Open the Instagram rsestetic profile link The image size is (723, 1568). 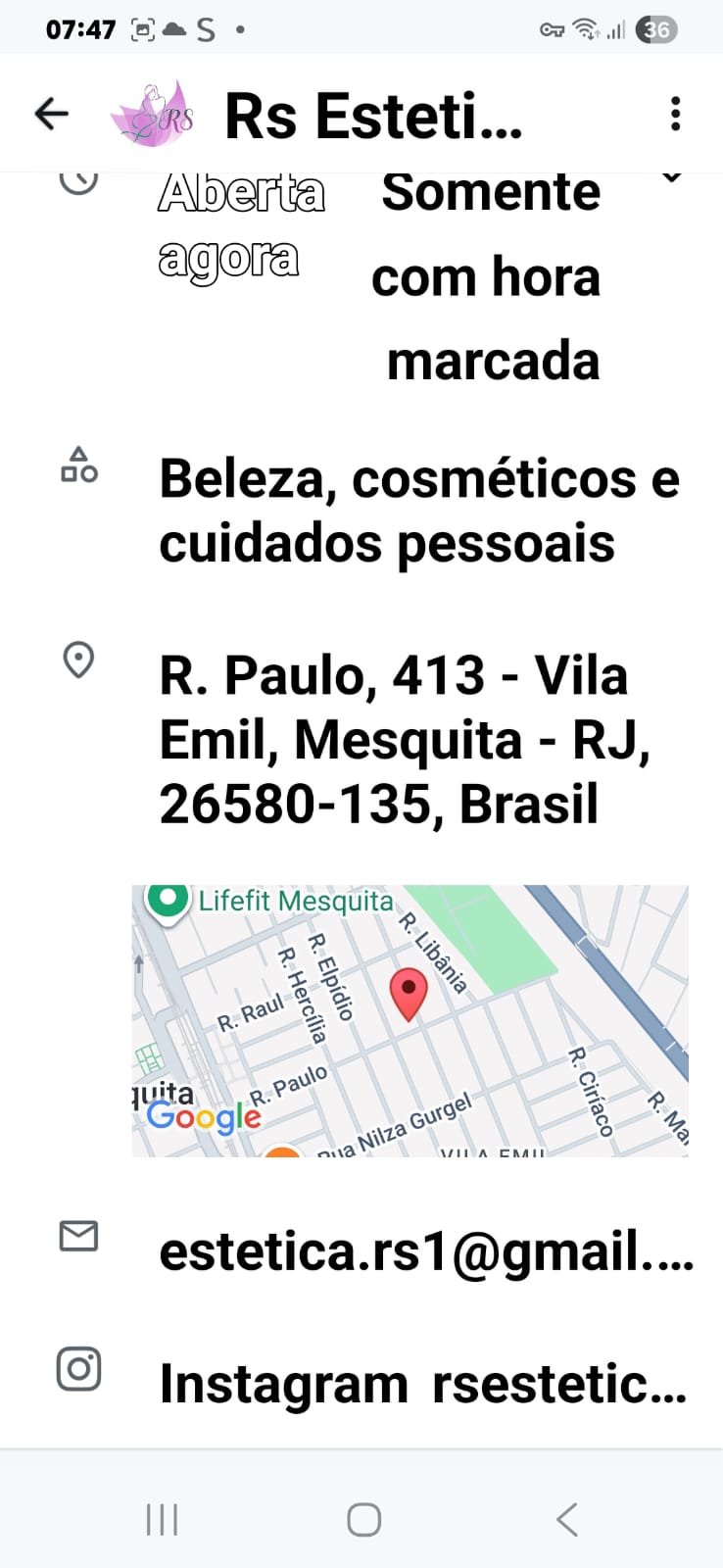pos(423,1384)
